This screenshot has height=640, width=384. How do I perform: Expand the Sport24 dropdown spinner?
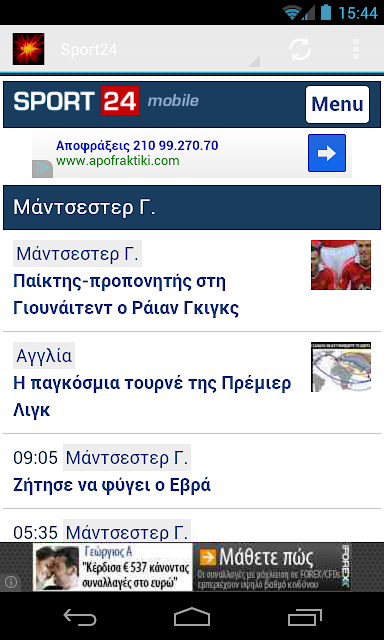tap(160, 50)
